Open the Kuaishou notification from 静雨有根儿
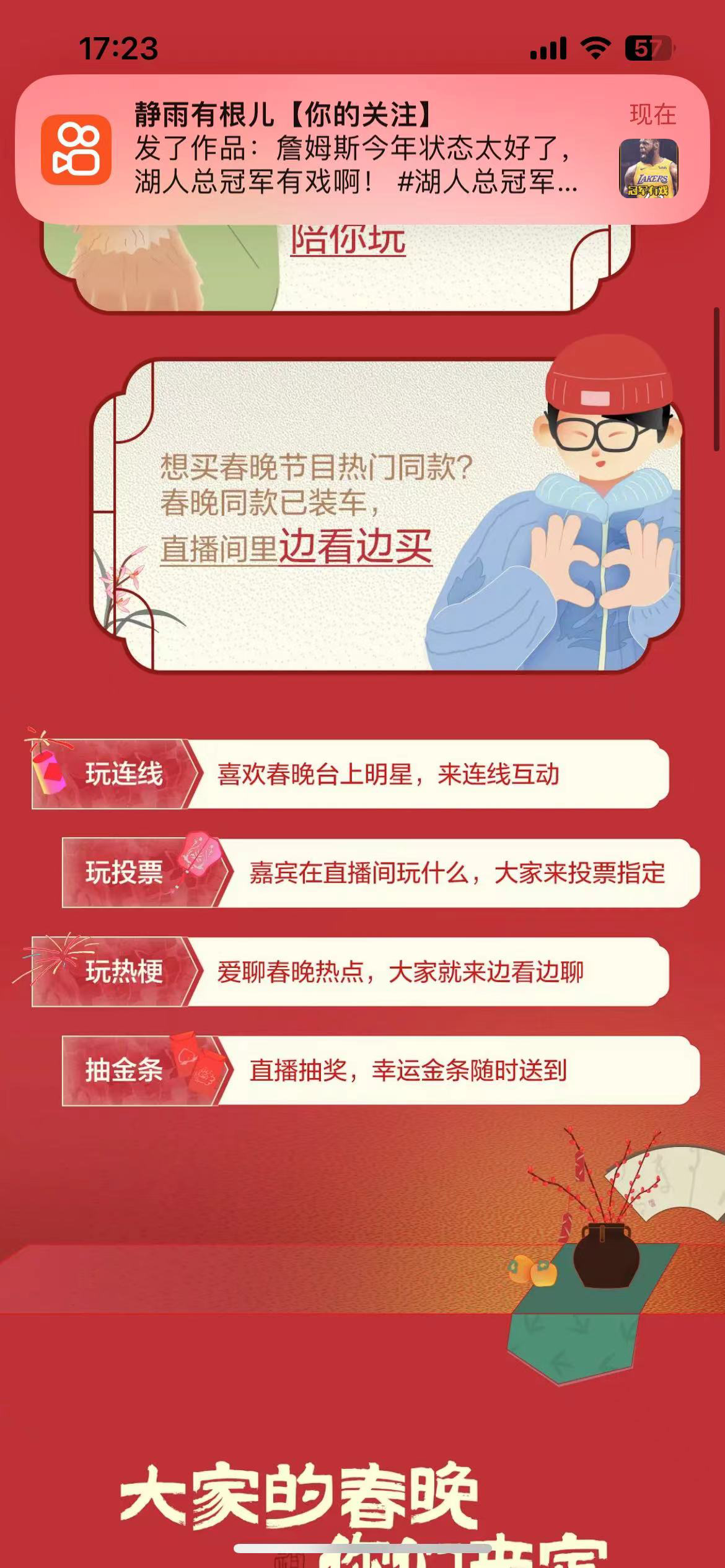The image size is (725, 1568). (362, 149)
